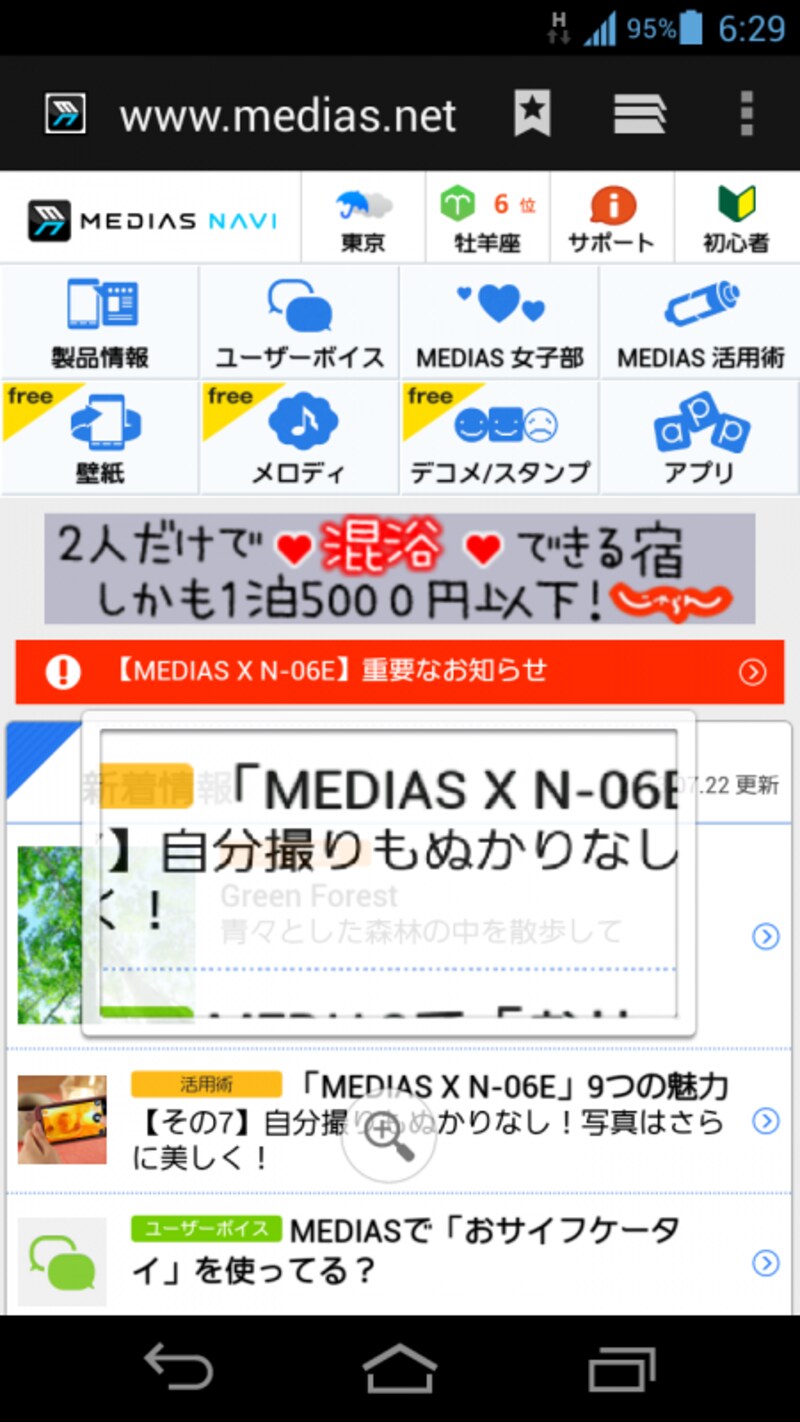Browse free 壁紙 wallpapers
Image resolution: width=800 pixels, height=1422 pixels.
click(x=100, y=438)
